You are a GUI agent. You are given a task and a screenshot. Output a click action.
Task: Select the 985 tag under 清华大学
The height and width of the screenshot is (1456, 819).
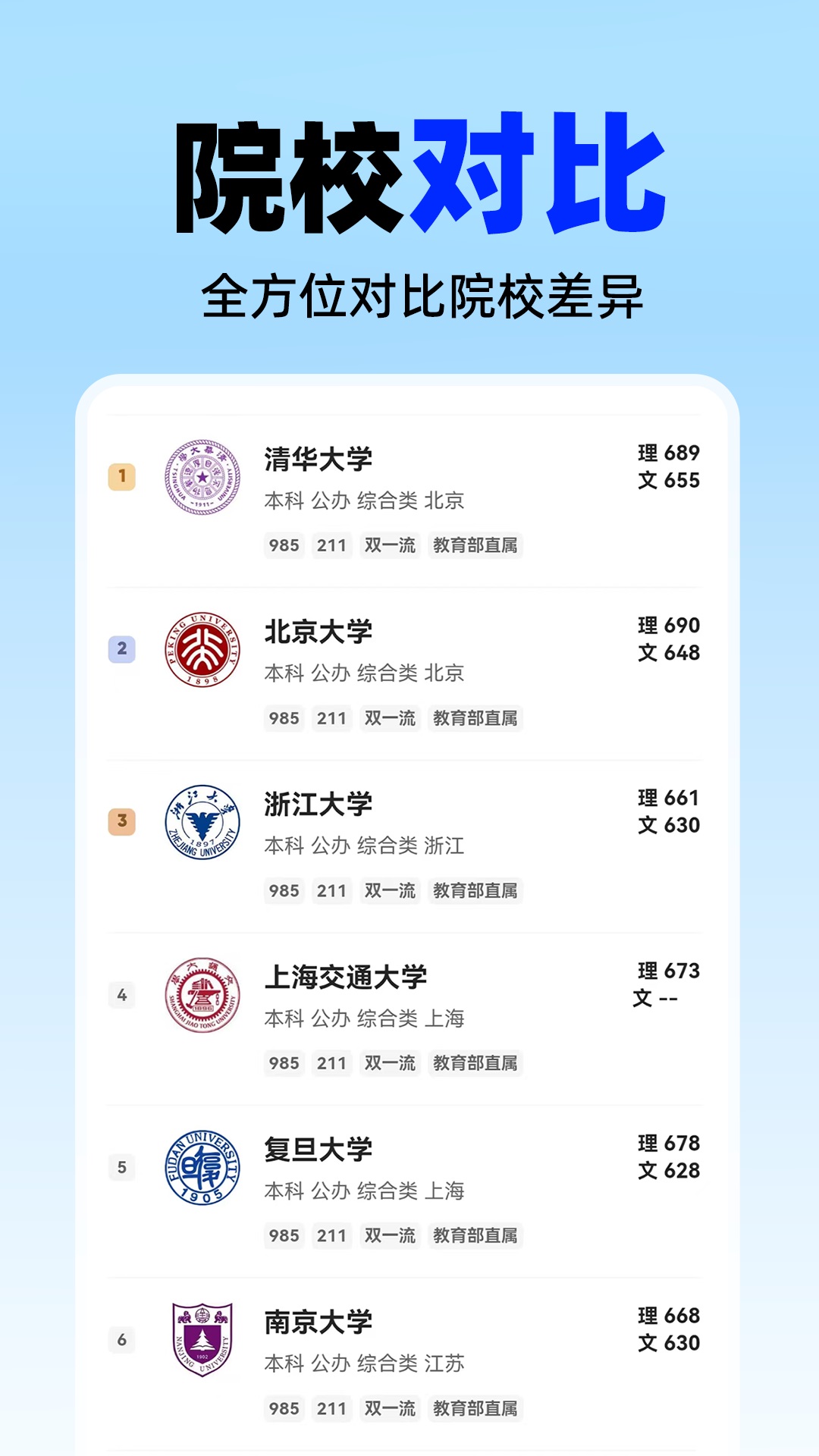pyautogui.click(x=284, y=545)
